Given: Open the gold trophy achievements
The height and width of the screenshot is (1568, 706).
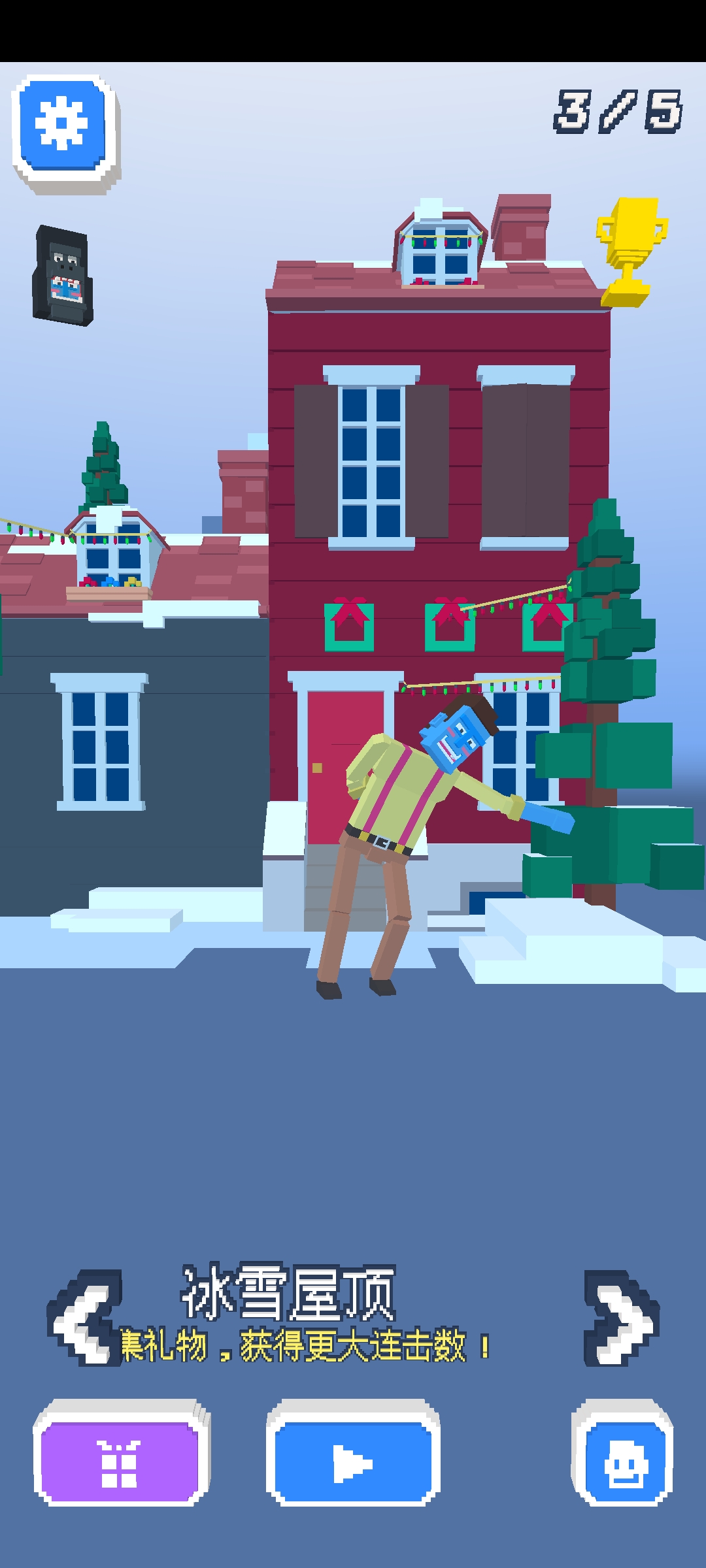Looking at the screenshot, I should point(630,252).
